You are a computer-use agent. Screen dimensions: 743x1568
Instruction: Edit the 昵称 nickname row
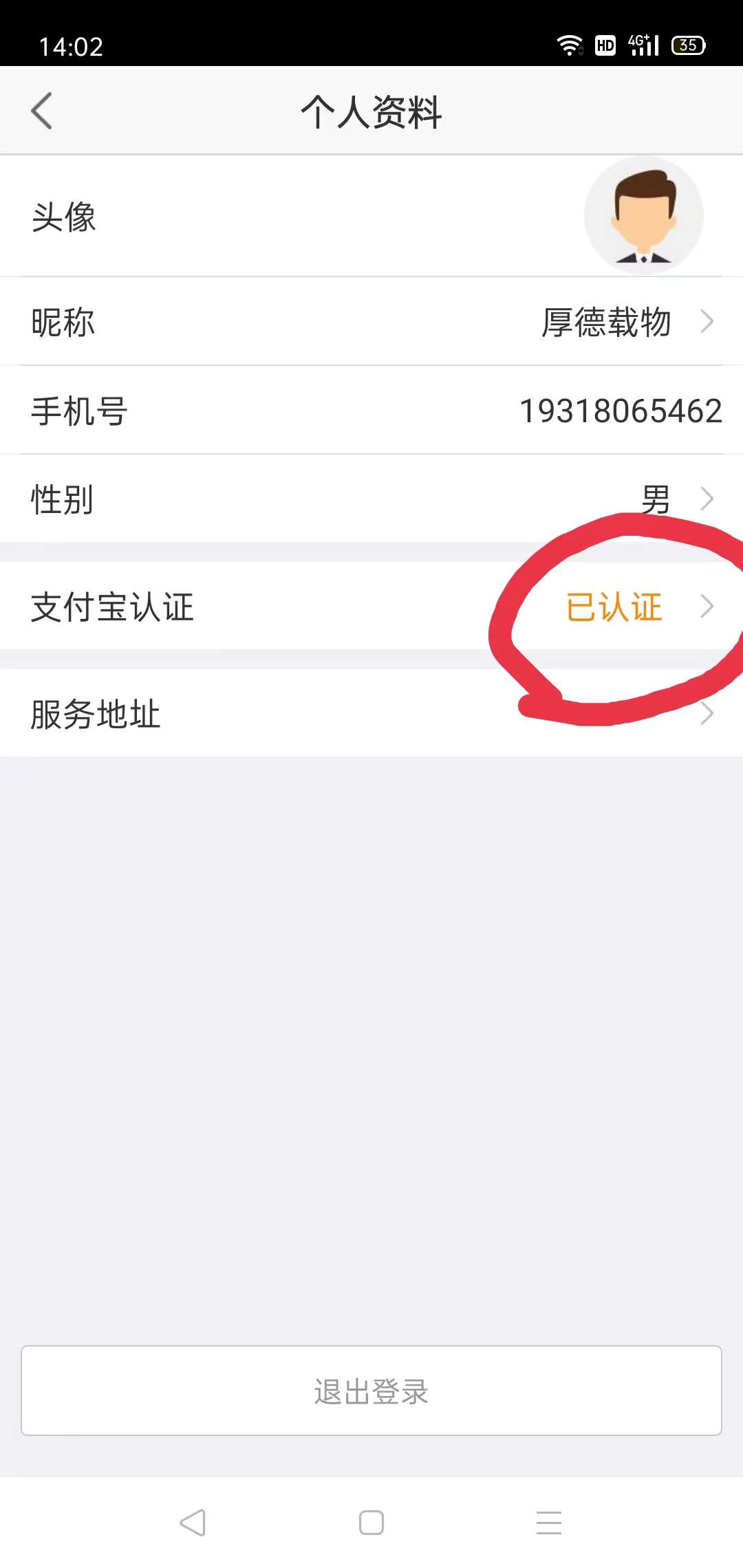click(x=371, y=322)
